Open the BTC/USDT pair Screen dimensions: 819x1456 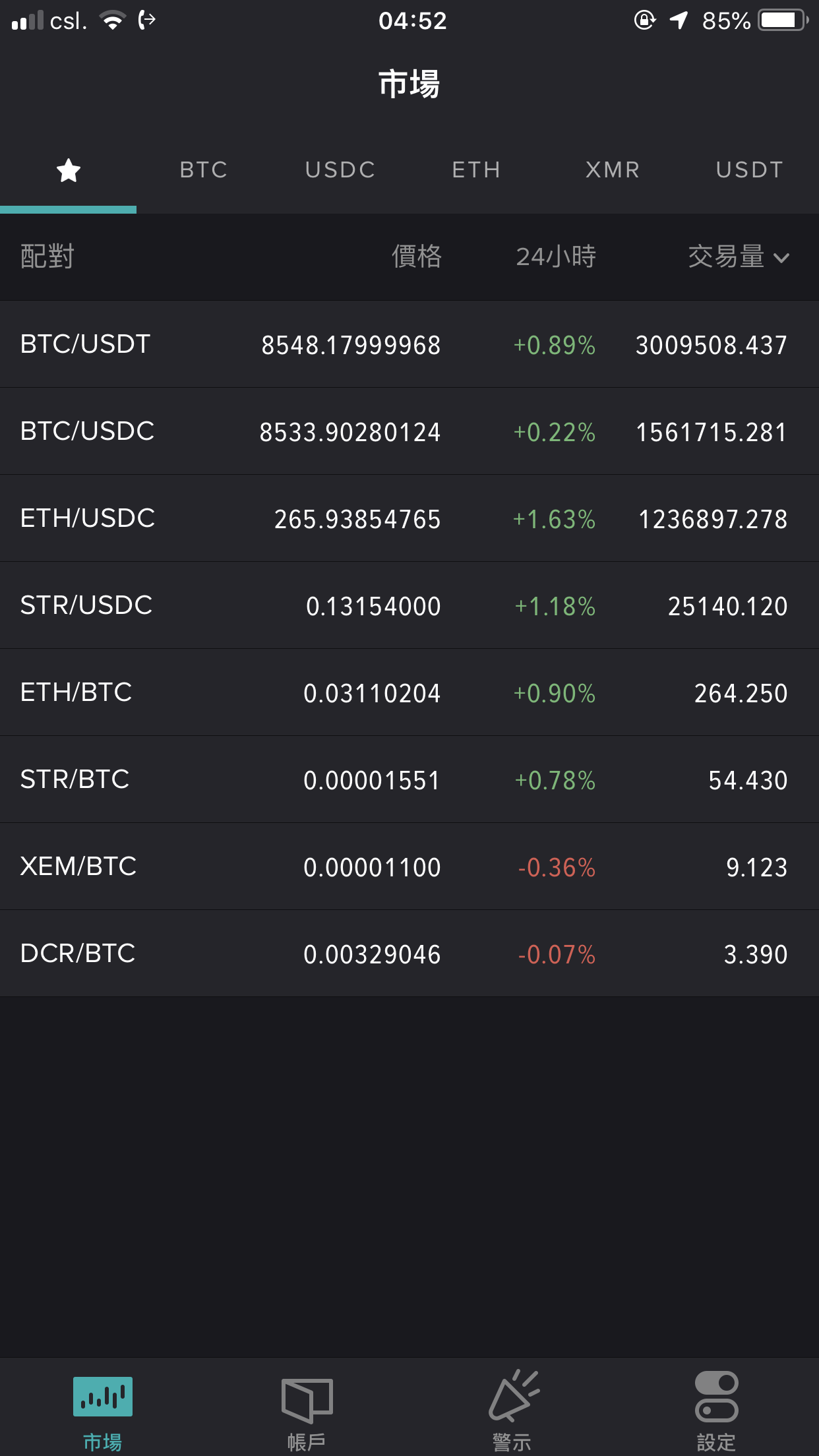(409, 344)
